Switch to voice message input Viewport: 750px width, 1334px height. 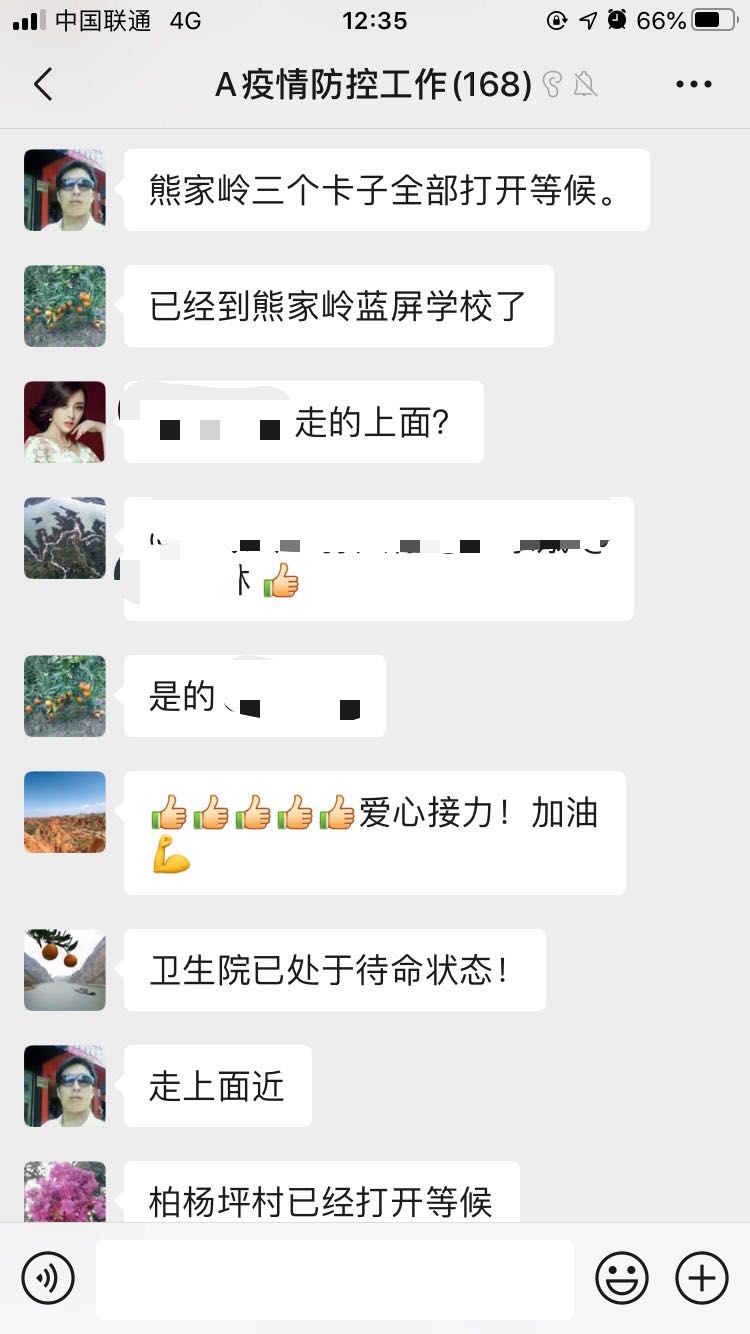tap(48, 1278)
